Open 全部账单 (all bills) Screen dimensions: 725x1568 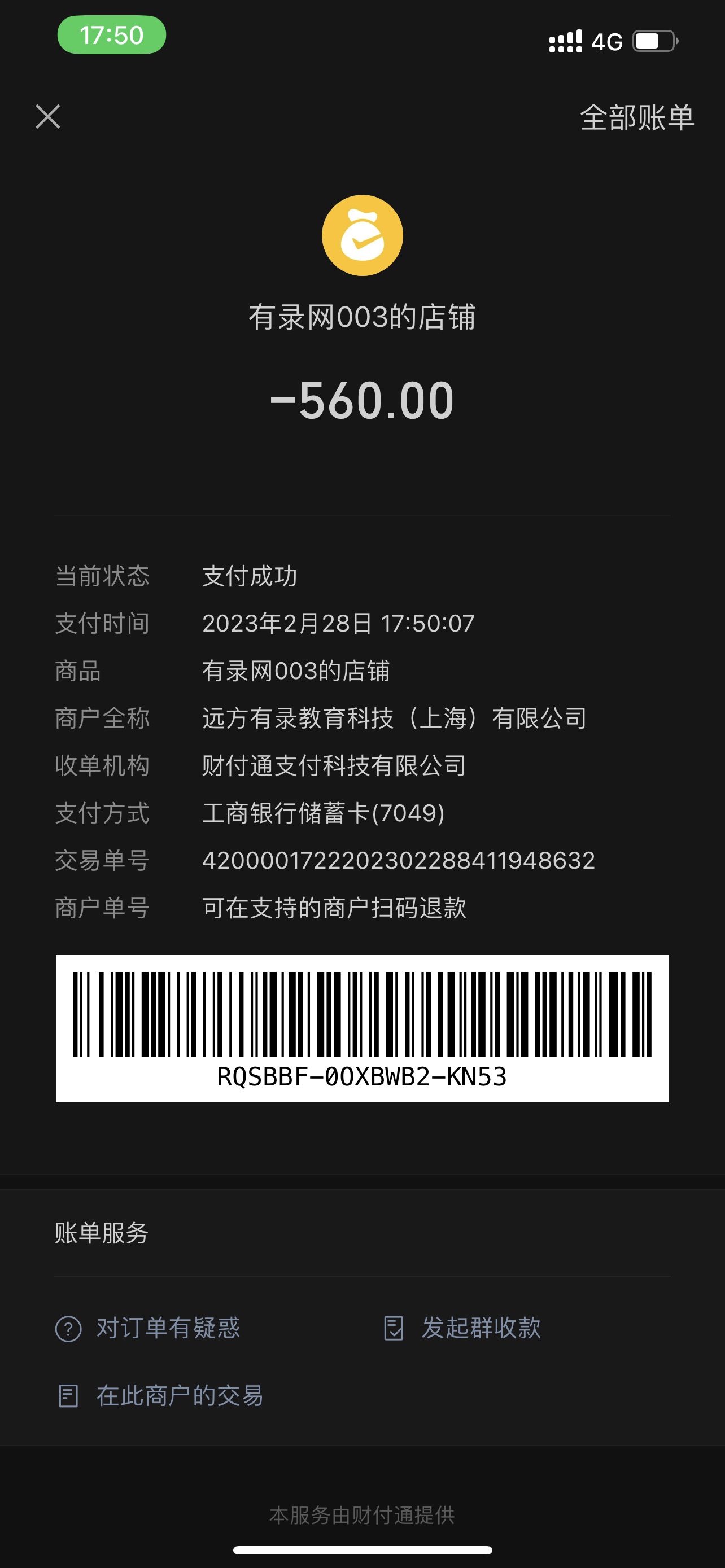pyautogui.click(x=636, y=117)
